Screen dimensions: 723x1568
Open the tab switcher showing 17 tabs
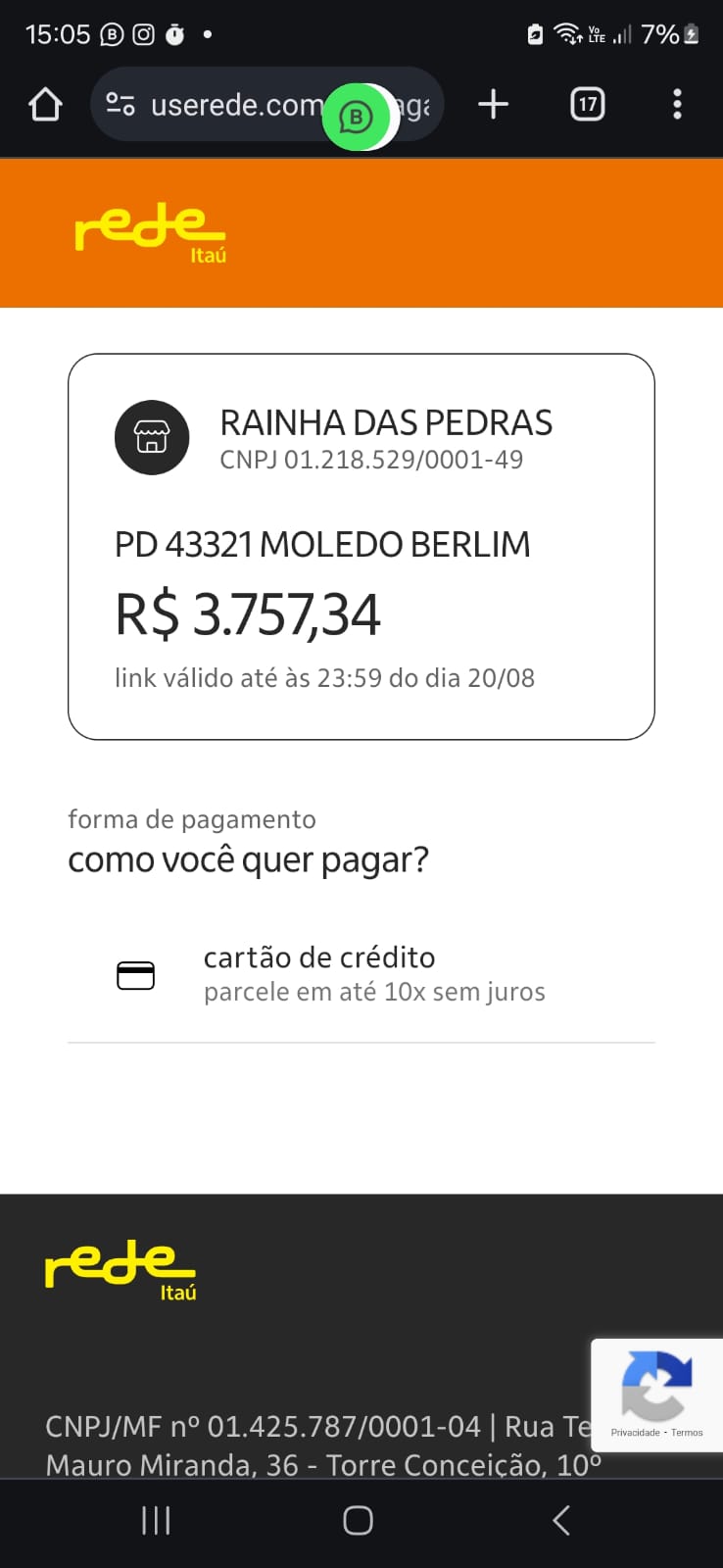point(586,104)
